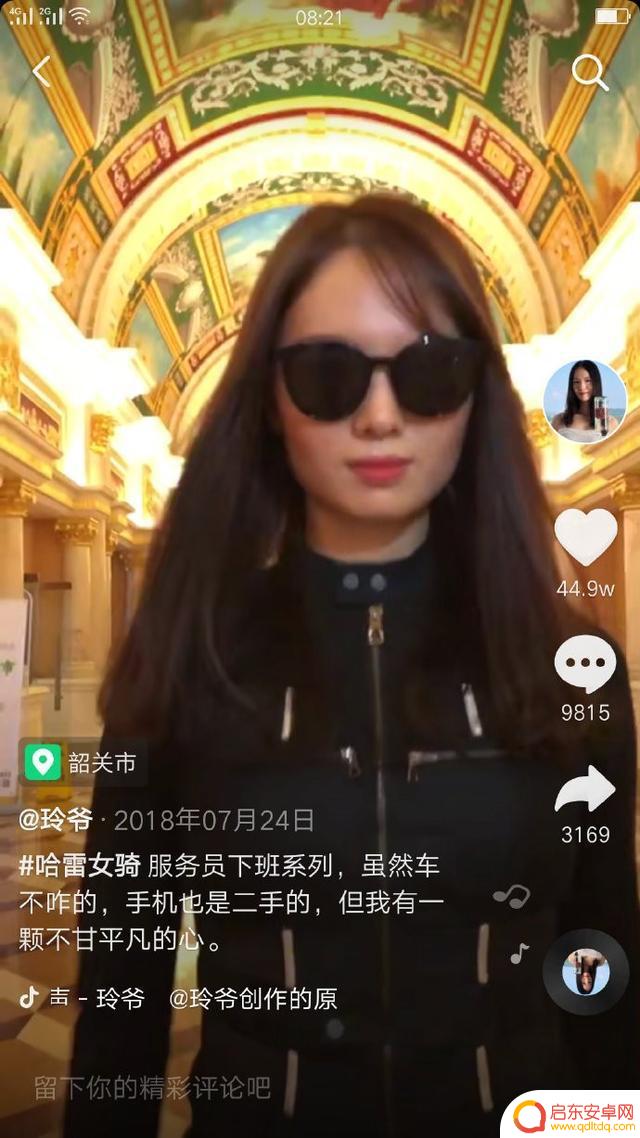Open the @玲爷 username link

coord(55,821)
